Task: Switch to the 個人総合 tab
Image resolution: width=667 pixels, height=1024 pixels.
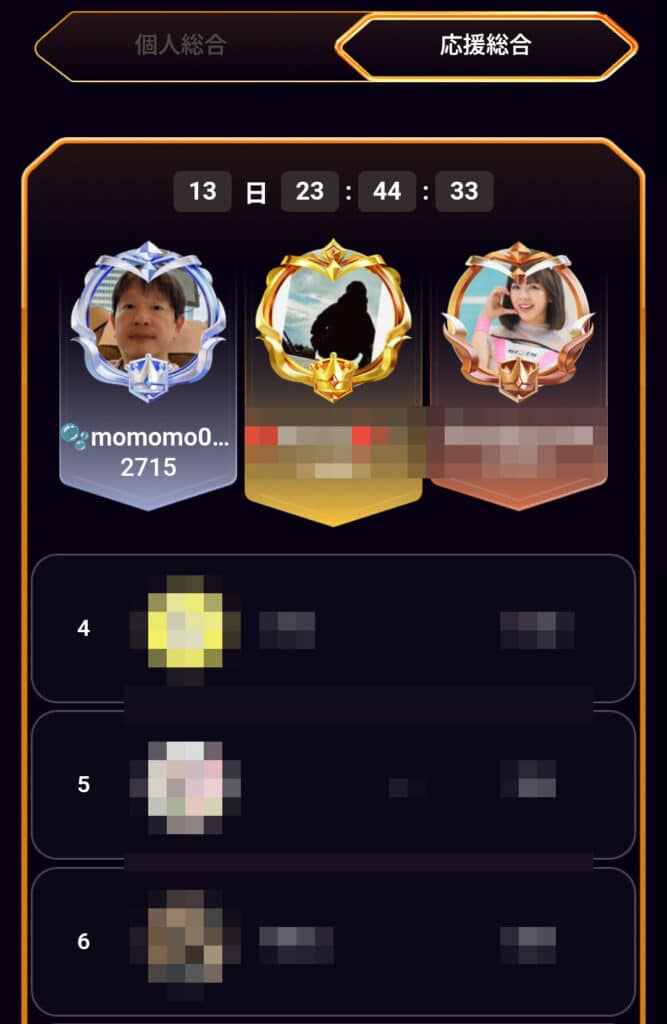Action: coord(181,46)
